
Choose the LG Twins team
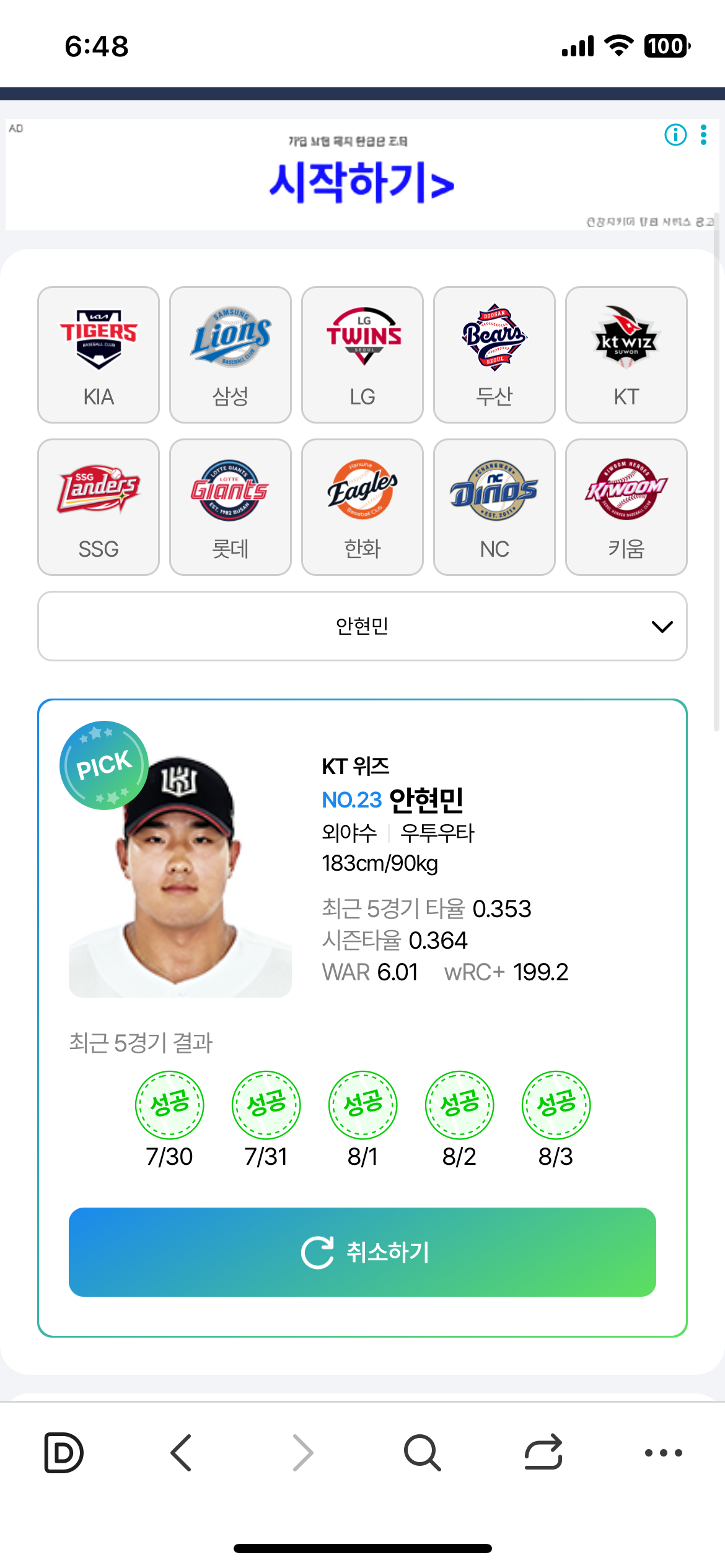tap(362, 355)
